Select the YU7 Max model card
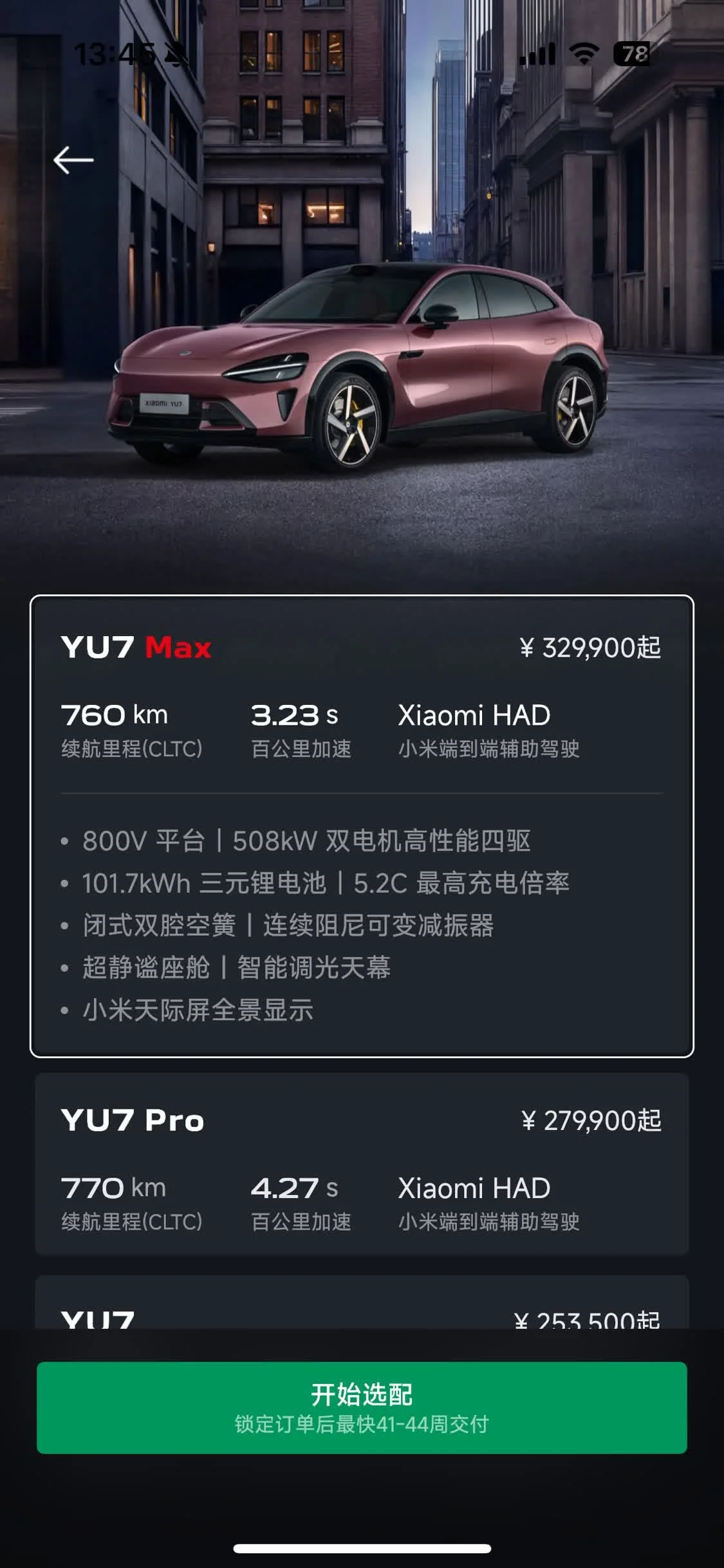This screenshot has width=724, height=1568. click(x=362, y=826)
